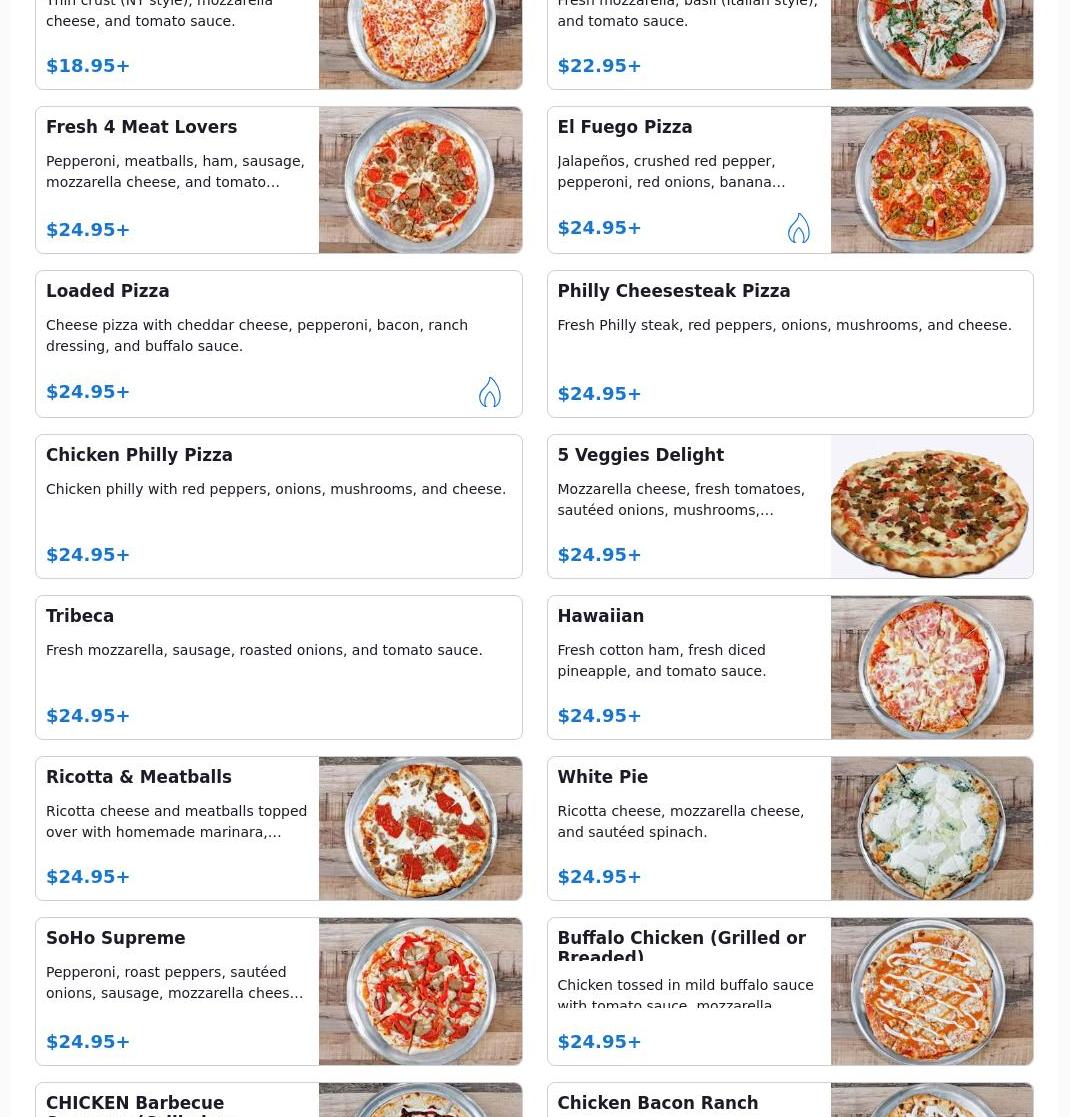Open the 5 Veggies Delight card
Screen dimensions: 1070x1117
pyautogui.click(x=789, y=506)
